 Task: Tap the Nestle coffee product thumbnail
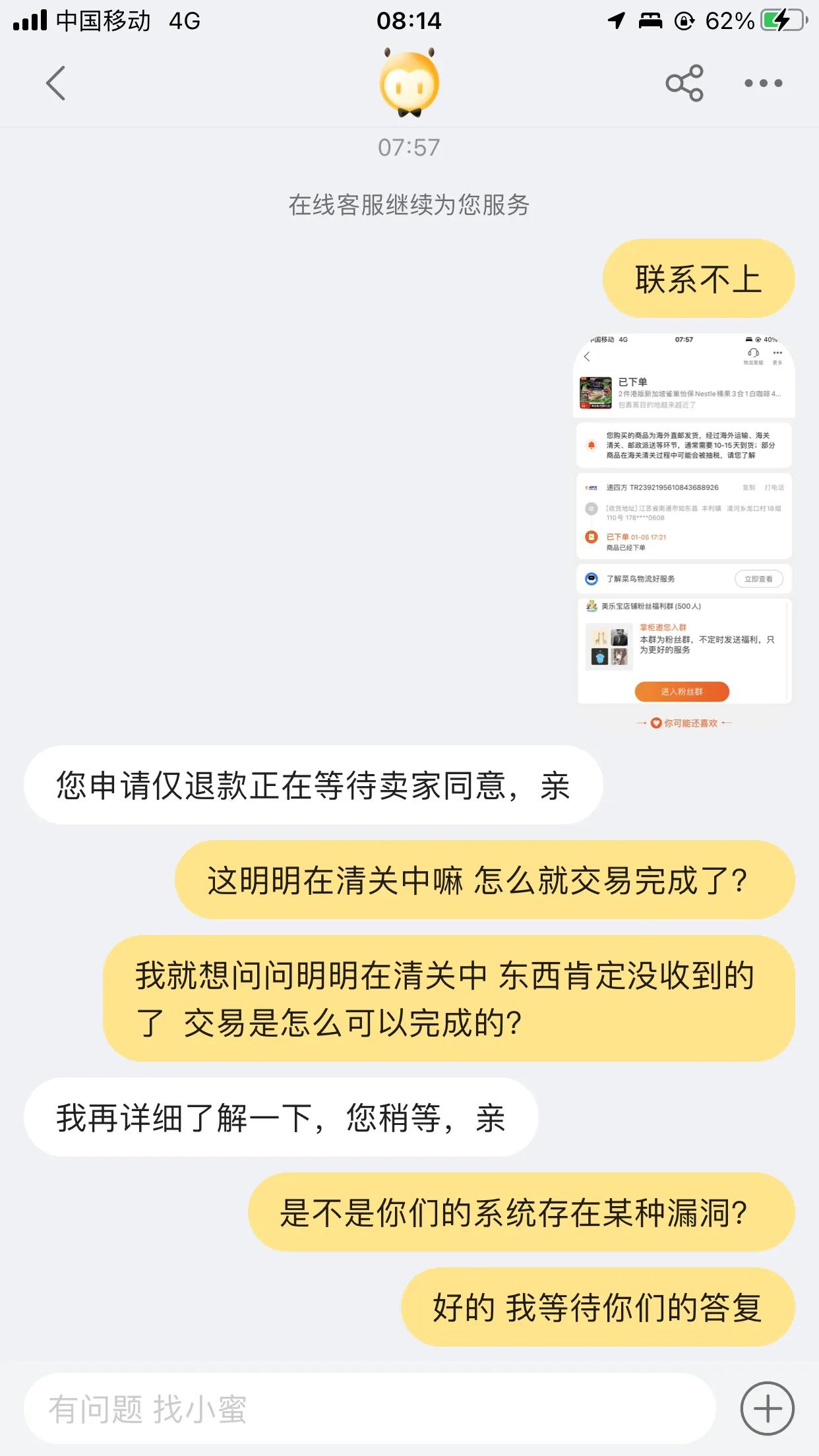click(x=595, y=392)
